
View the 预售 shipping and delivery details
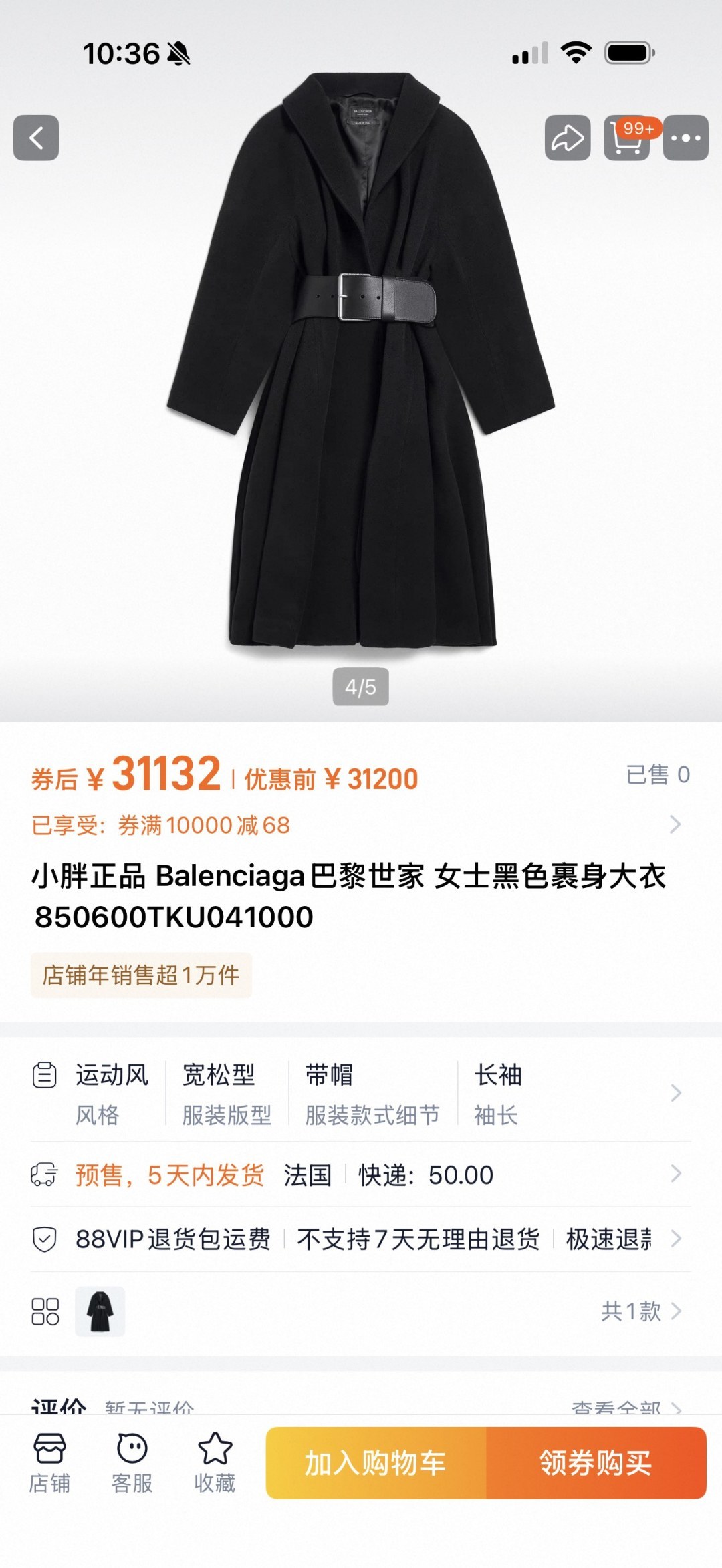(361, 1174)
